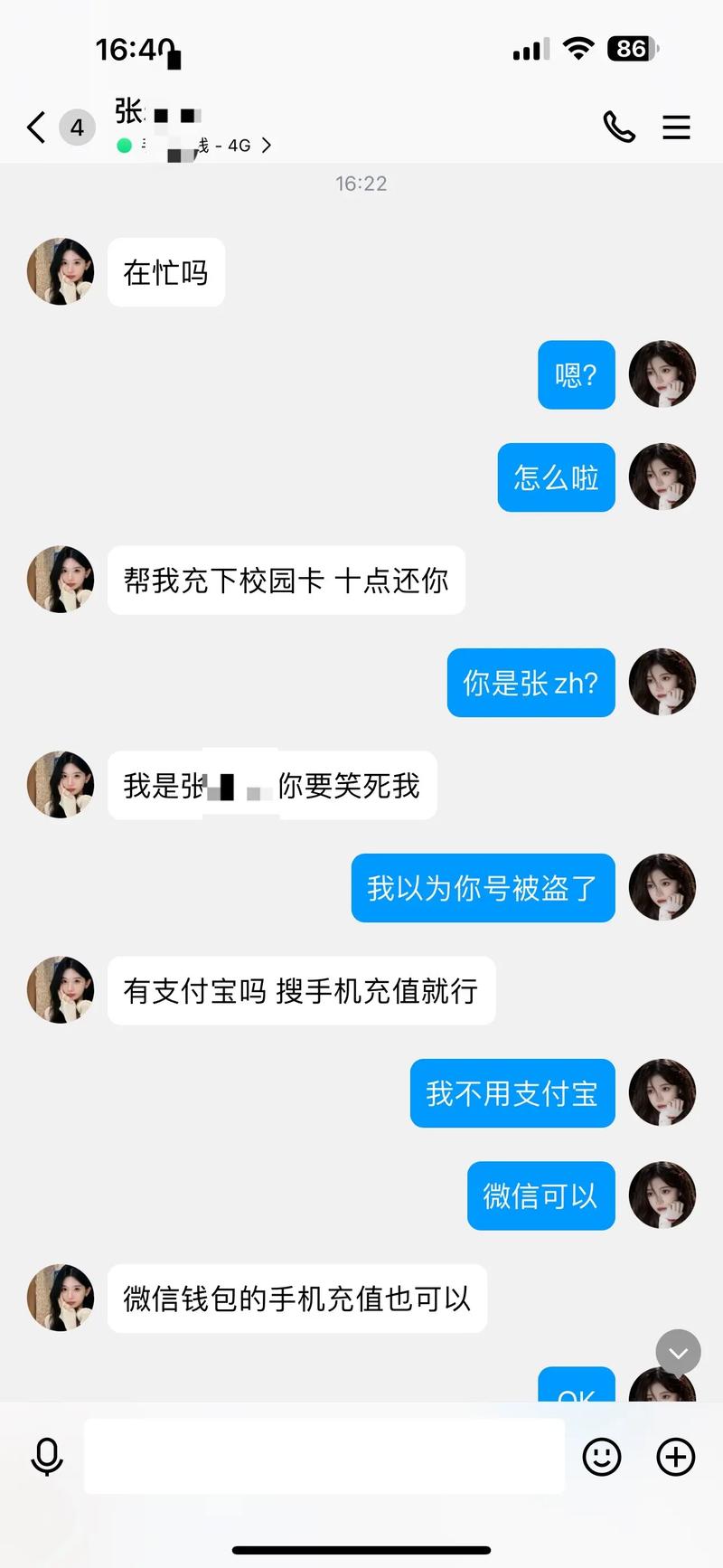The width and height of the screenshot is (723, 1568).
Task: Tap the scroll-to-bottom chevron above the input bar
Action: tap(678, 1354)
